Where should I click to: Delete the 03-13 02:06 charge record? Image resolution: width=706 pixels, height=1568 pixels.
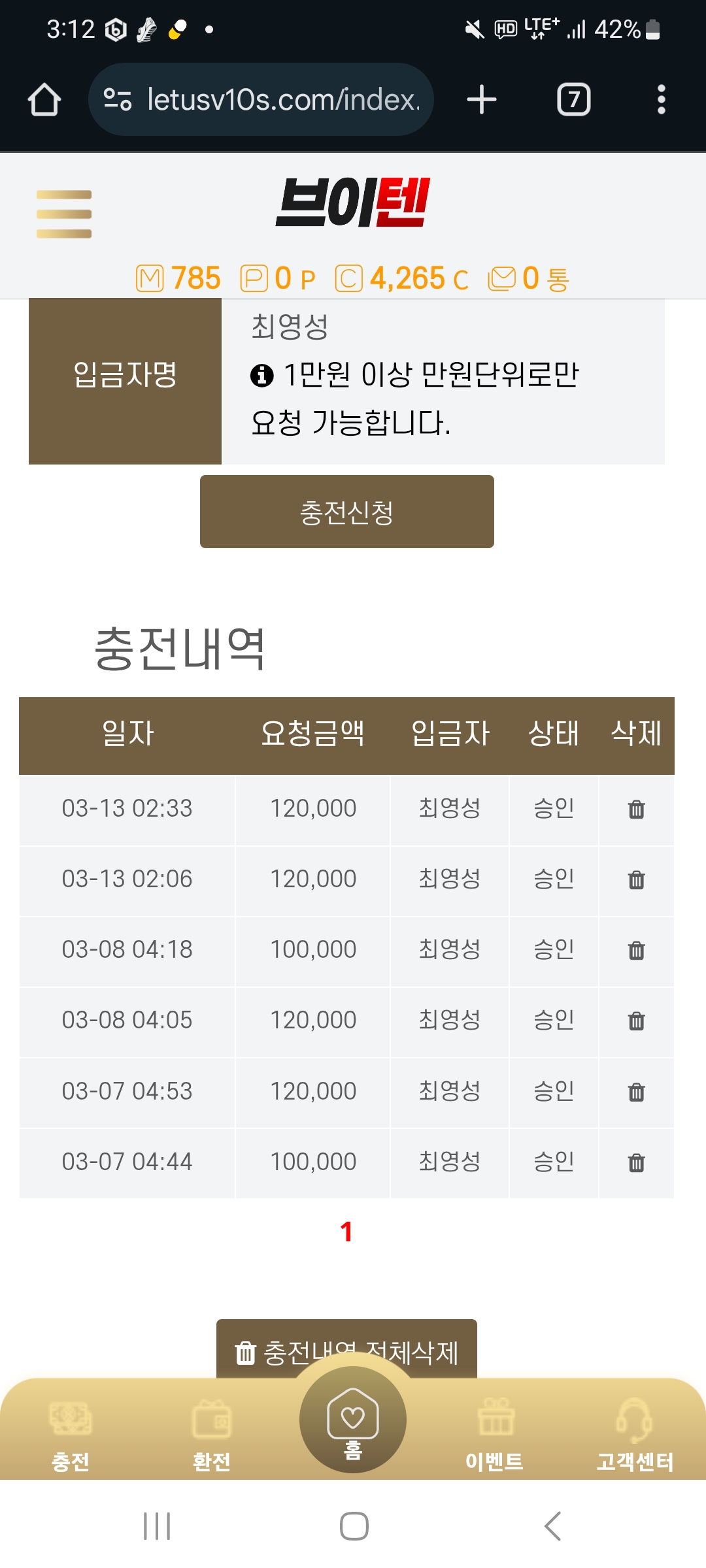coord(636,880)
